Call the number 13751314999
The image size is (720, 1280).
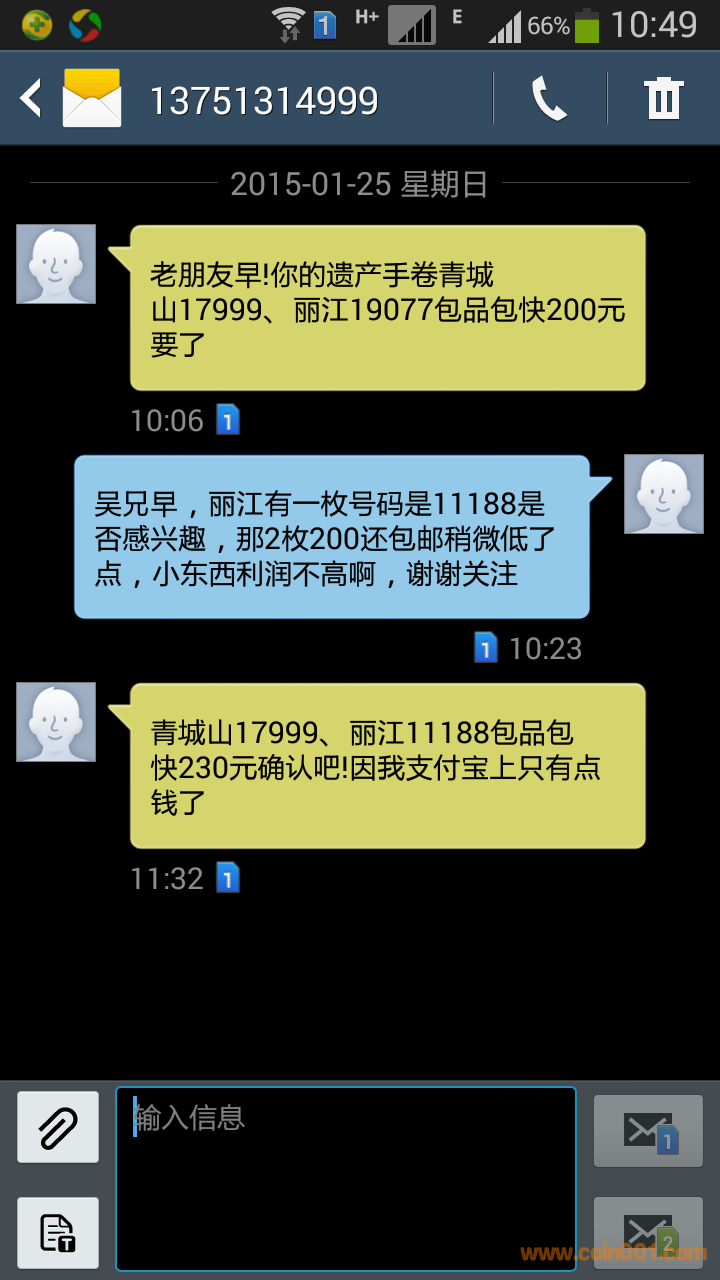click(x=549, y=99)
